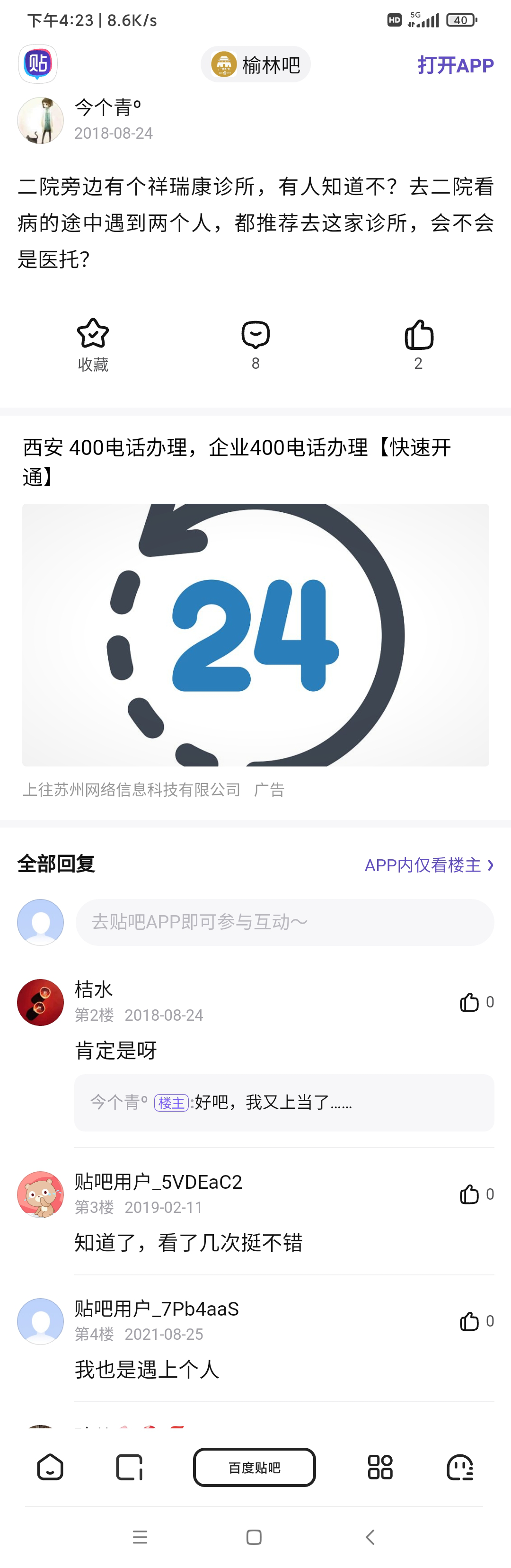The width and height of the screenshot is (511, 1568).
Task: Open 桔水's profile avatar
Action: pyautogui.click(x=40, y=1002)
